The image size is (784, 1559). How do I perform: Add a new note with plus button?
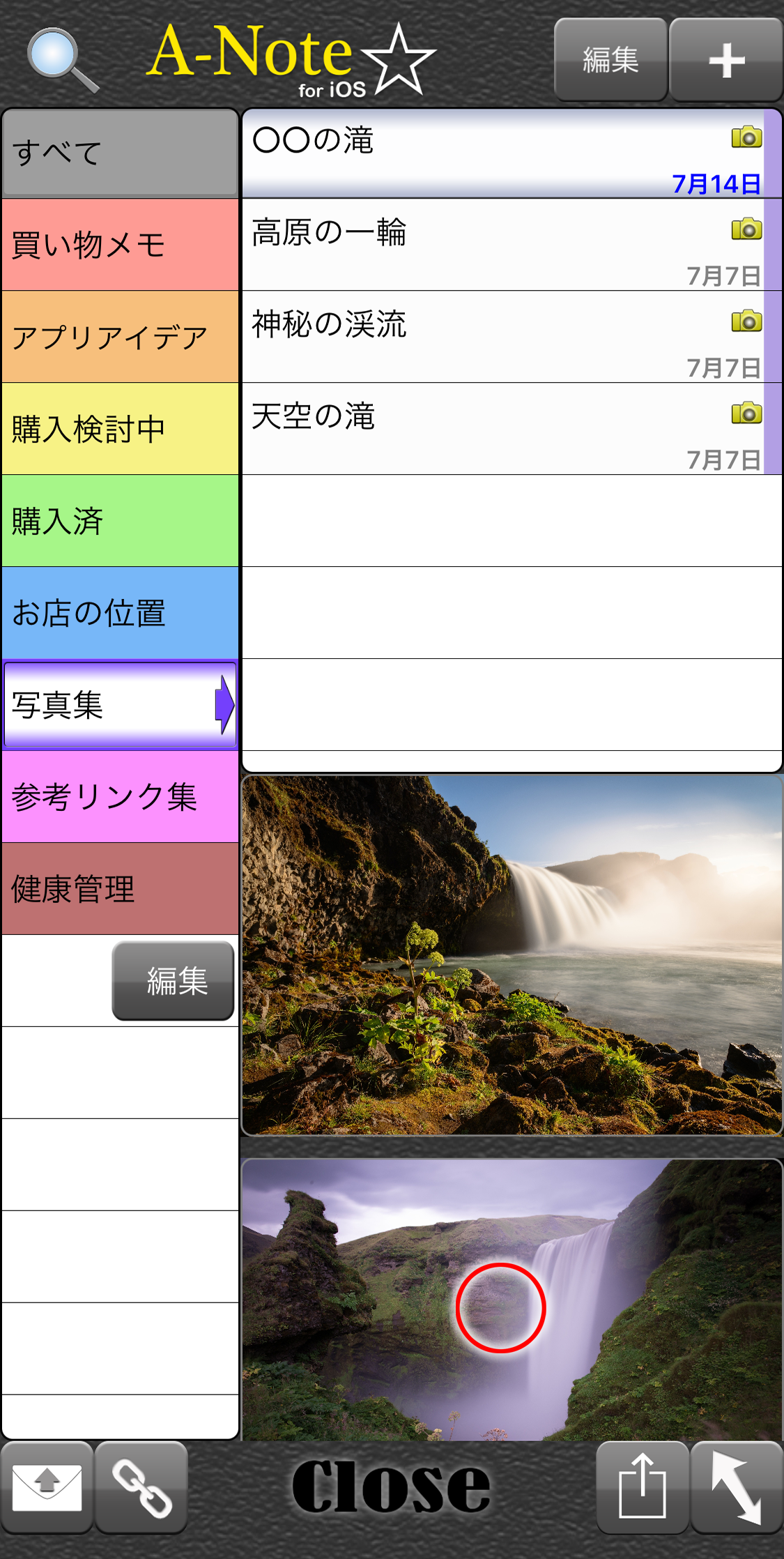[x=726, y=60]
